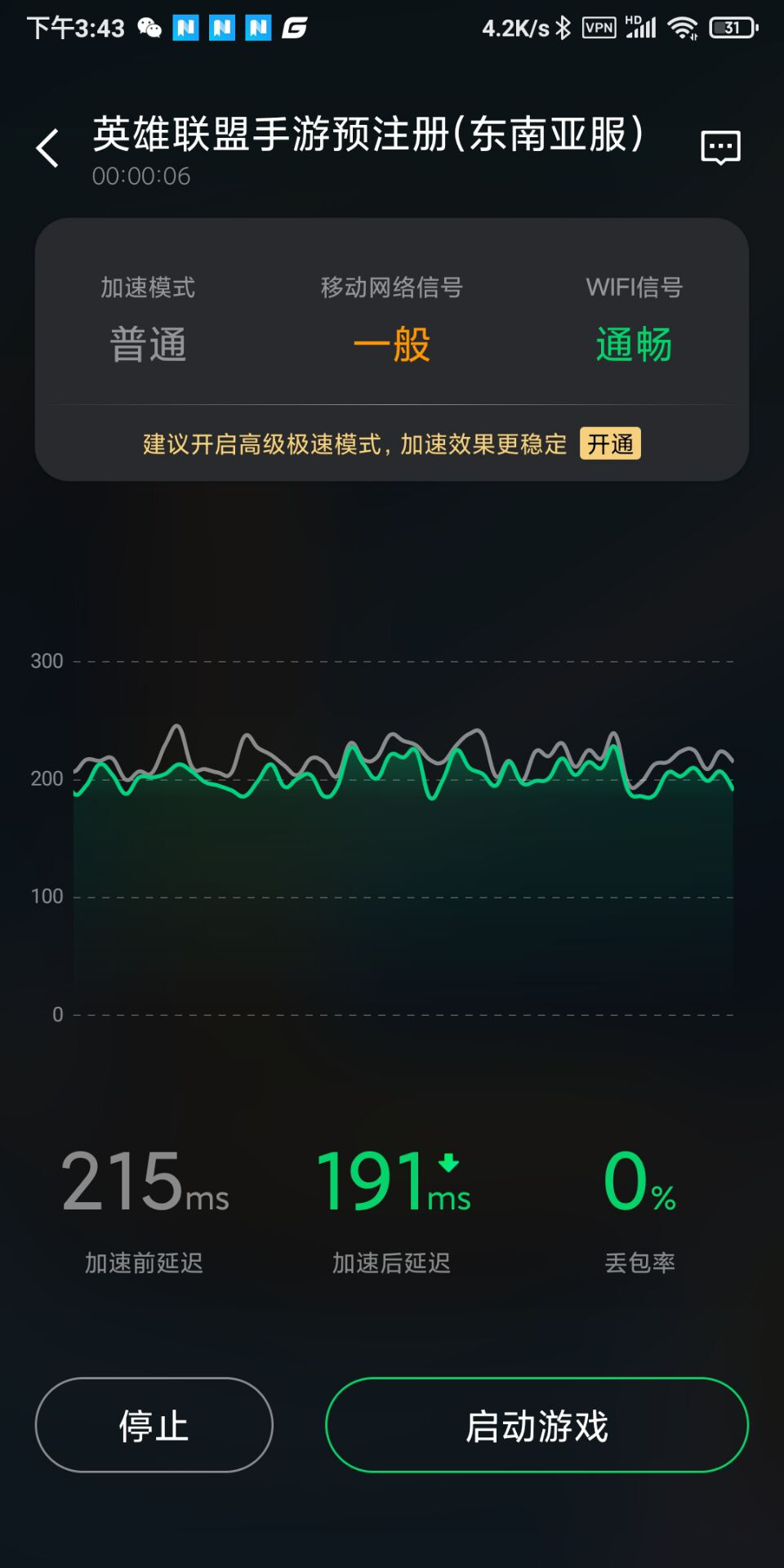Open the feedback message icon top right
The width and height of the screenshot is (784, 1568).
coord(721,147)
